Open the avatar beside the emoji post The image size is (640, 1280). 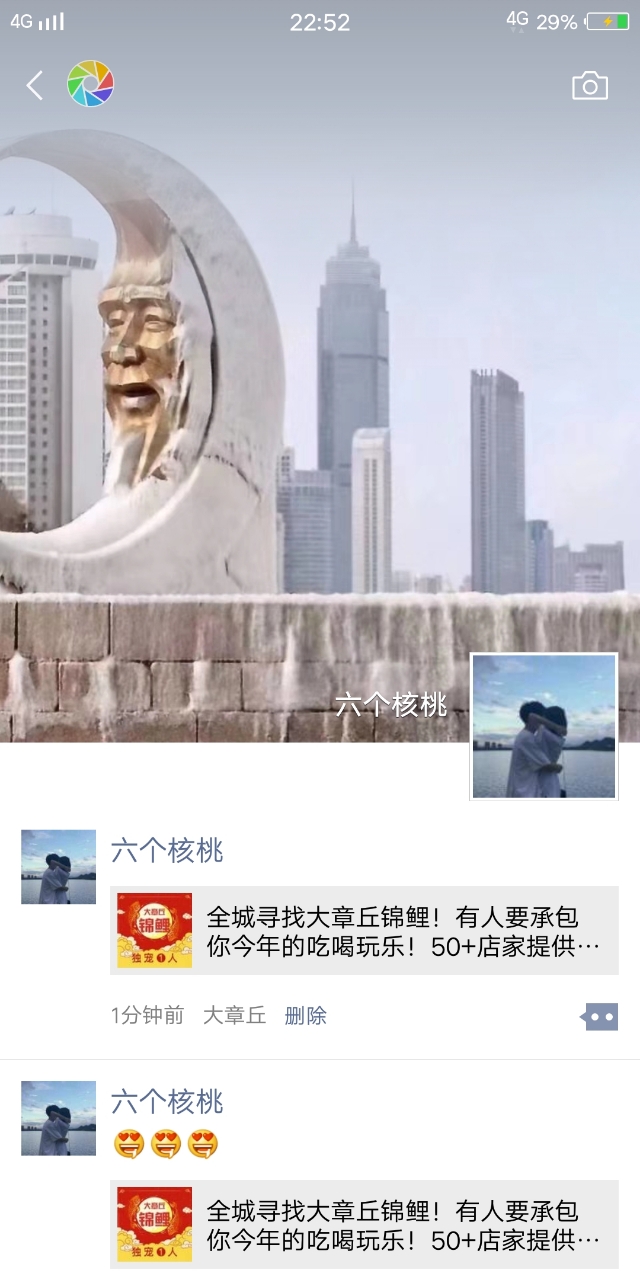[x=59, y=1118]
